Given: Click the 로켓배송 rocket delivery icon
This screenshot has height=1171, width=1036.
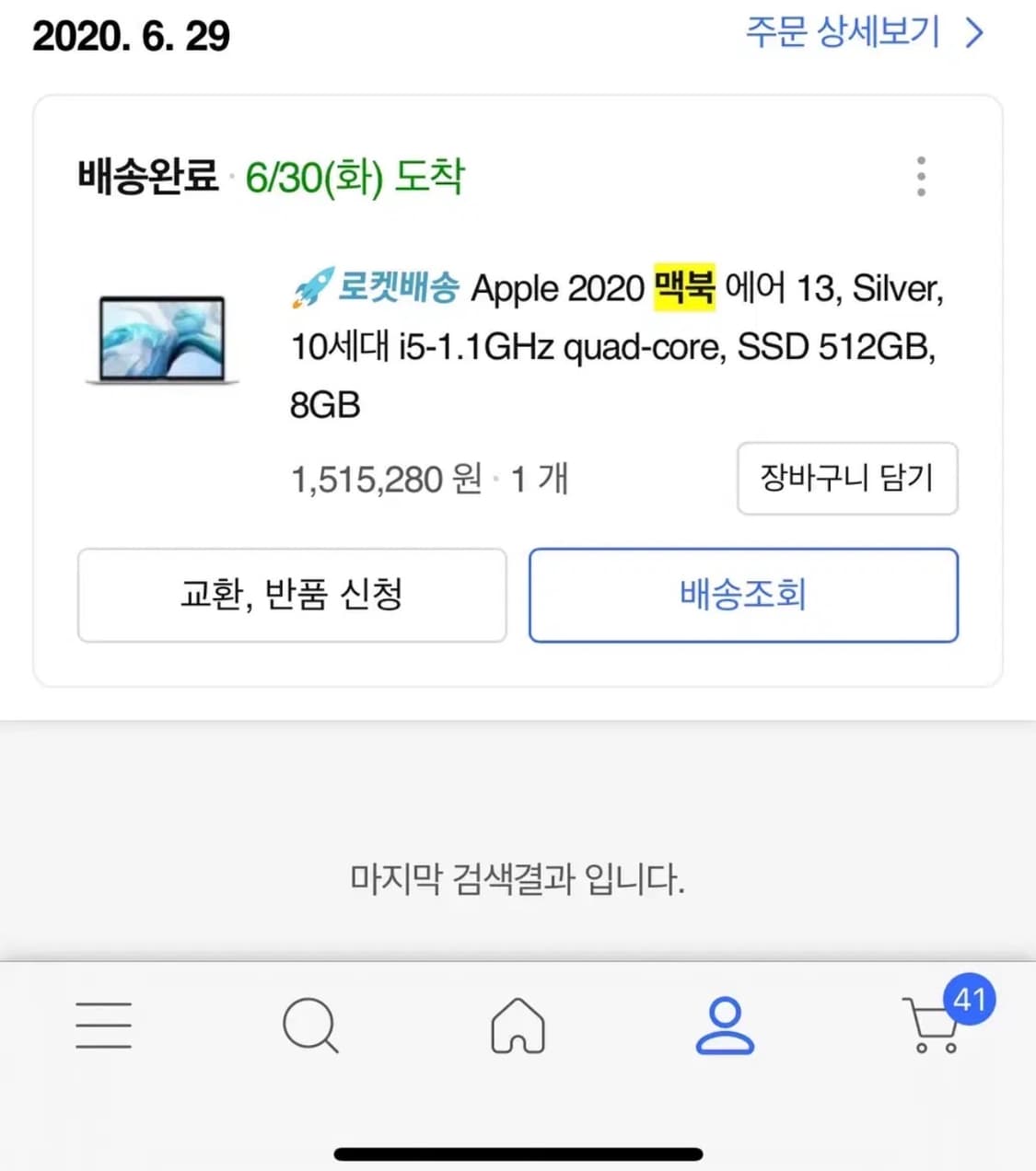Looking at the screenshot, I should pyautogui.click(x=310, y=287).
